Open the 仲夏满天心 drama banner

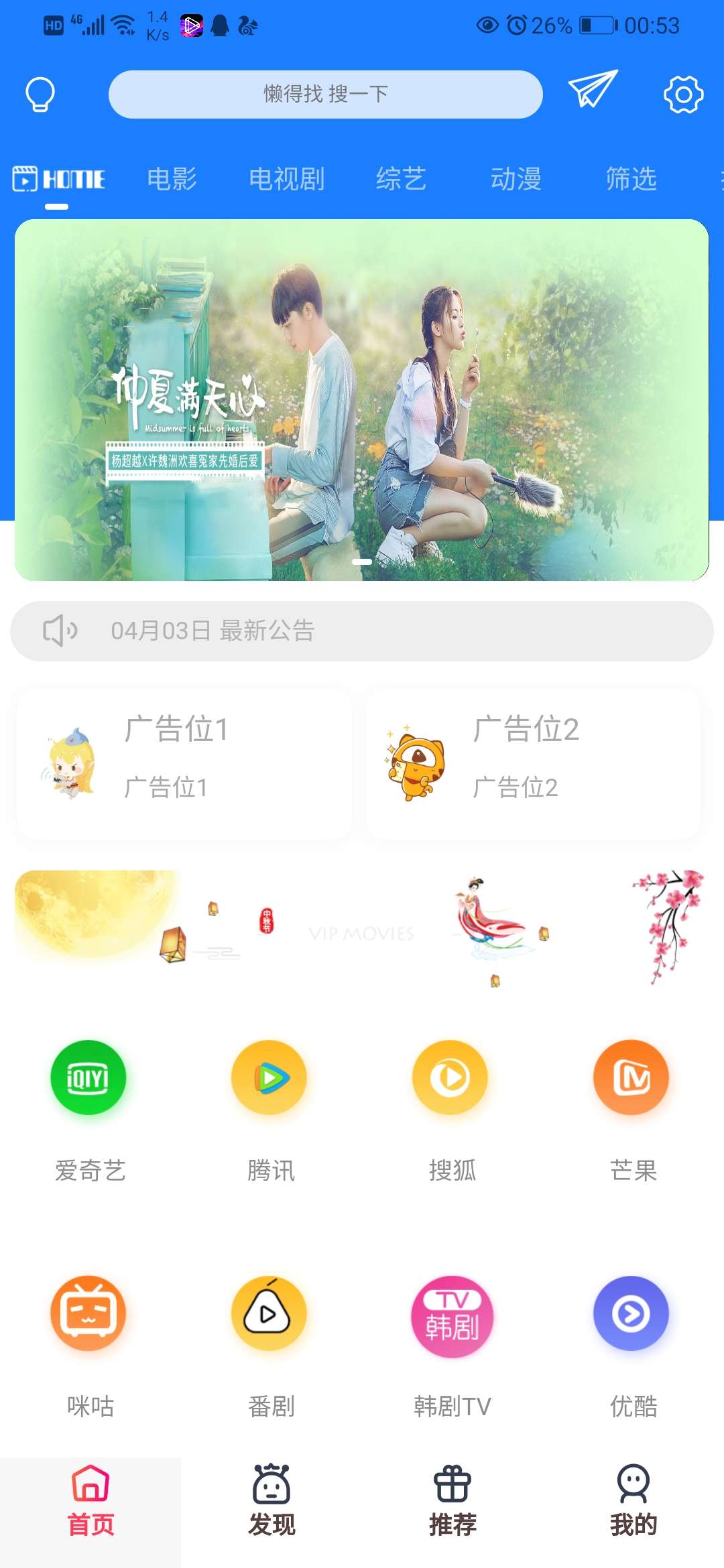point(362,400)
